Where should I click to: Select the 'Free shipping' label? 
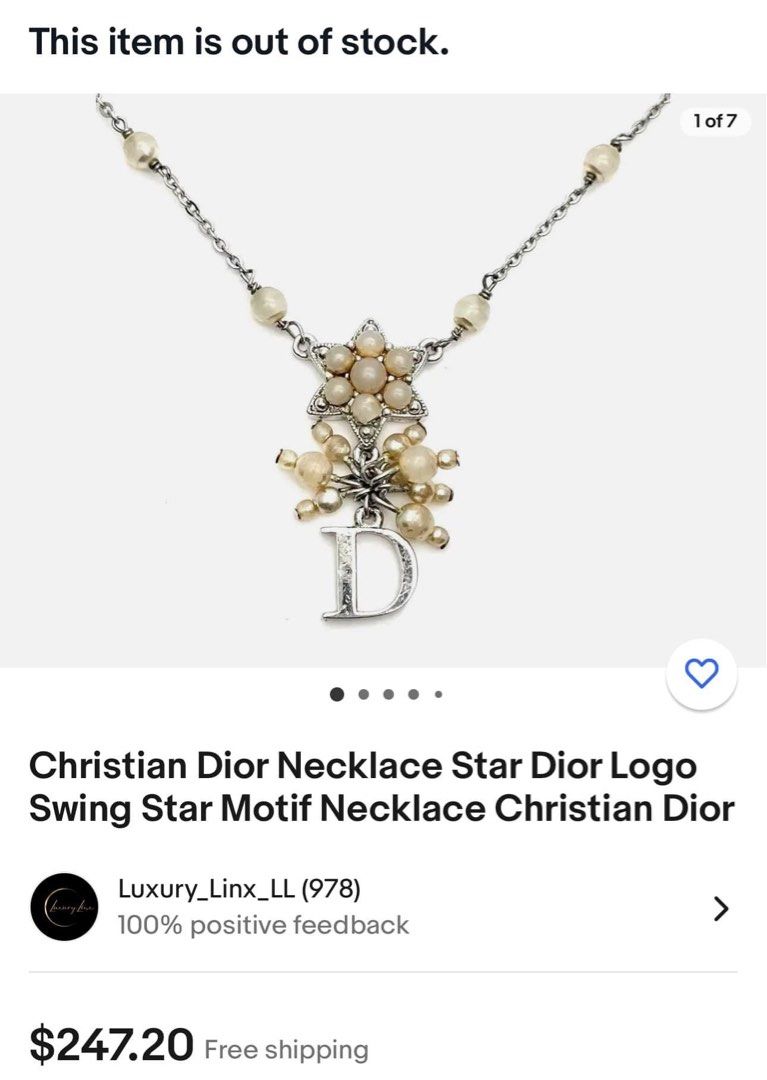click(x=285, y=1049)
